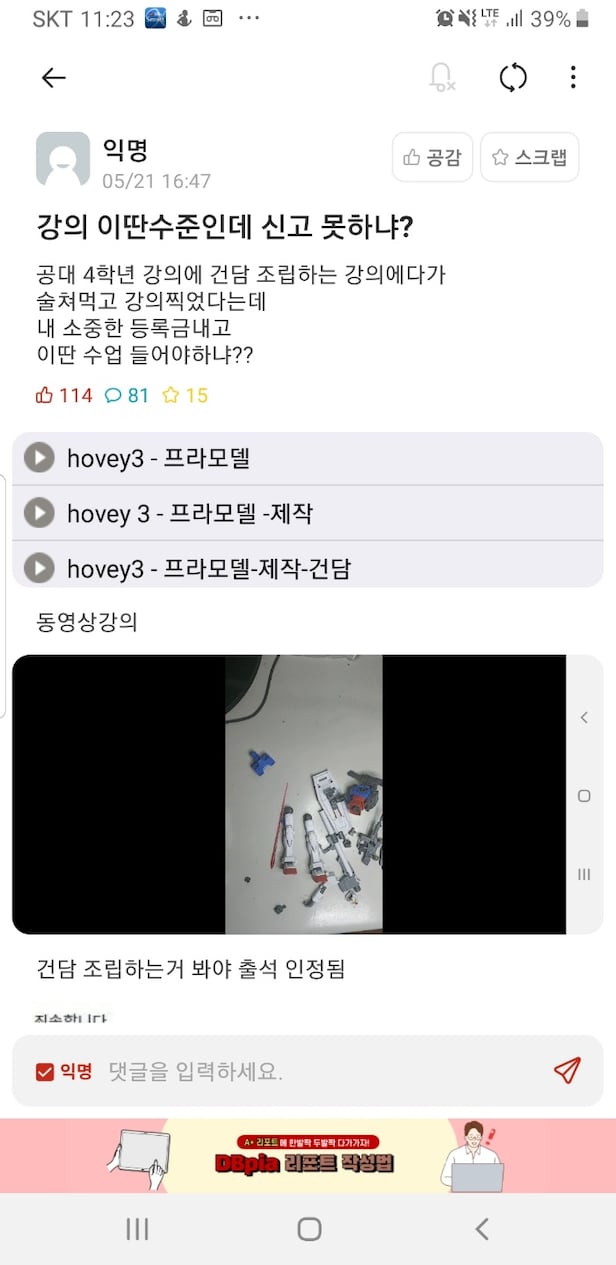
Task: Refresh the post with the reload icon
Action: click(512, 78)
